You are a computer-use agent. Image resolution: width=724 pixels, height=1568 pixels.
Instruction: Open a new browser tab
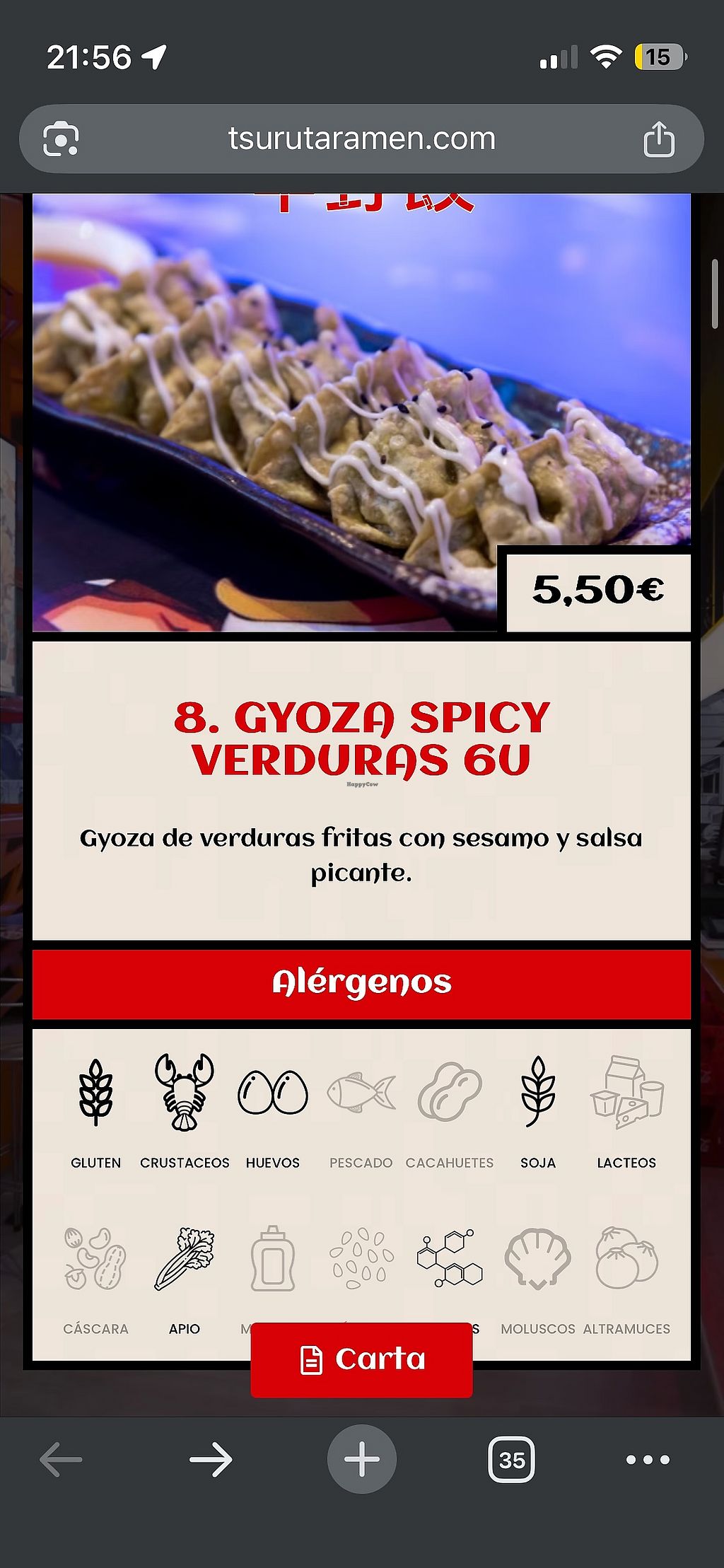[x=361, y=1459]
